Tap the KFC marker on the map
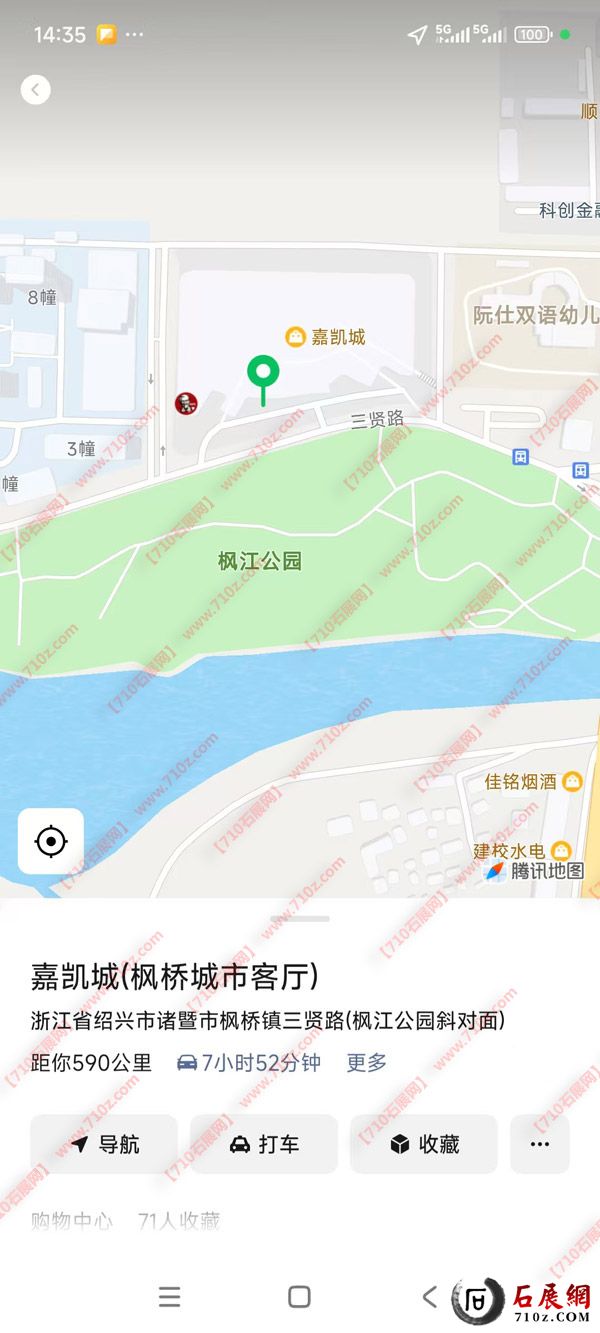 [x=186, y=403]
